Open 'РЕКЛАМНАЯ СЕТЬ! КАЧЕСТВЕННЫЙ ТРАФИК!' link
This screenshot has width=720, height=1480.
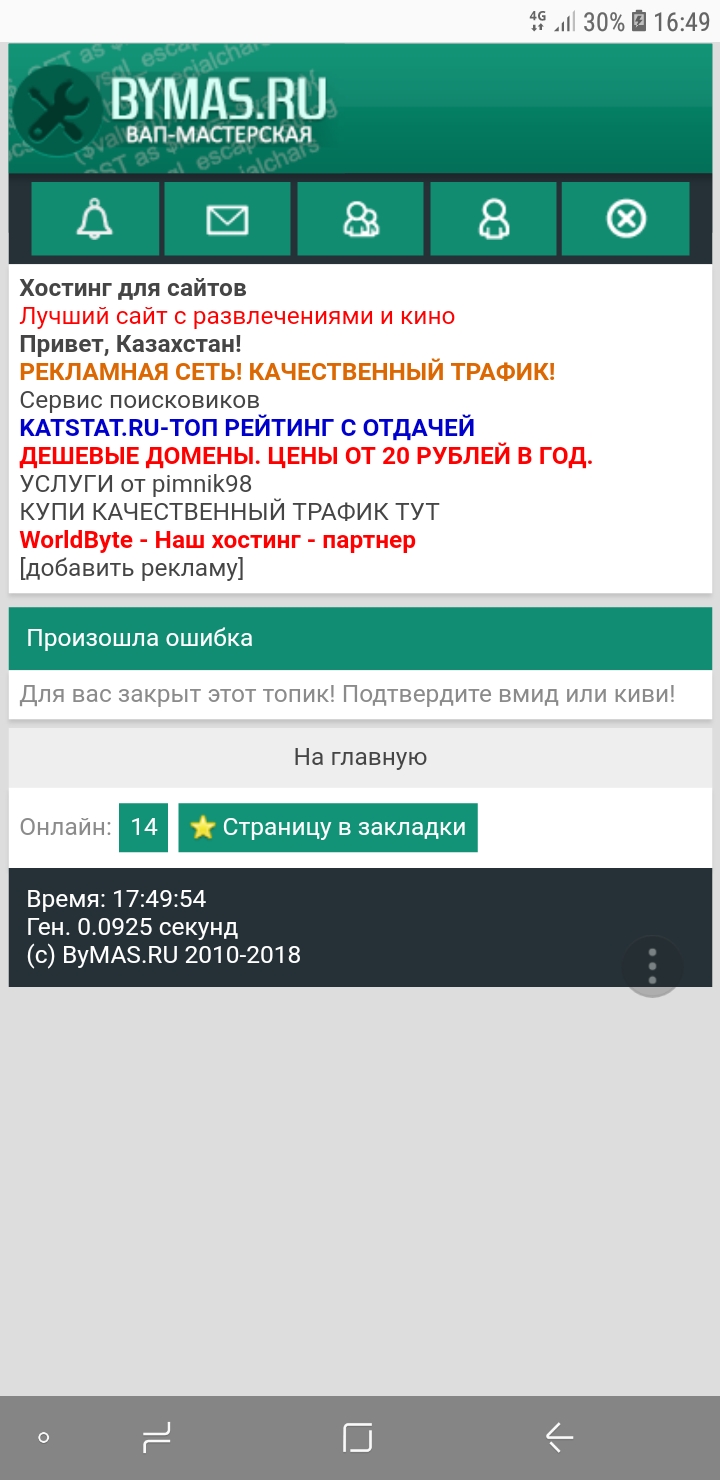click(287, 373)
